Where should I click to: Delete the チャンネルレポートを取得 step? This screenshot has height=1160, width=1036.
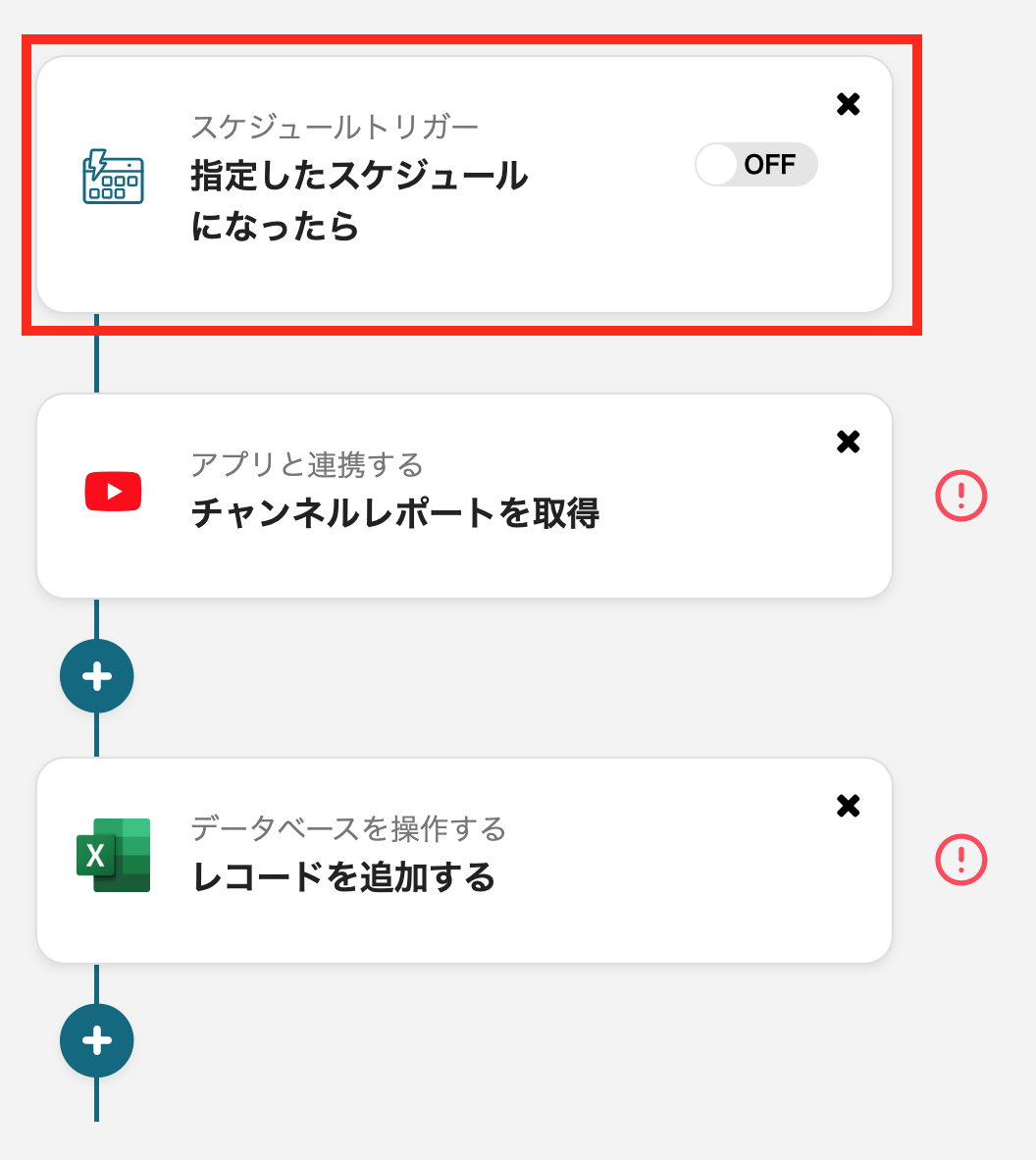coord(848,443)
